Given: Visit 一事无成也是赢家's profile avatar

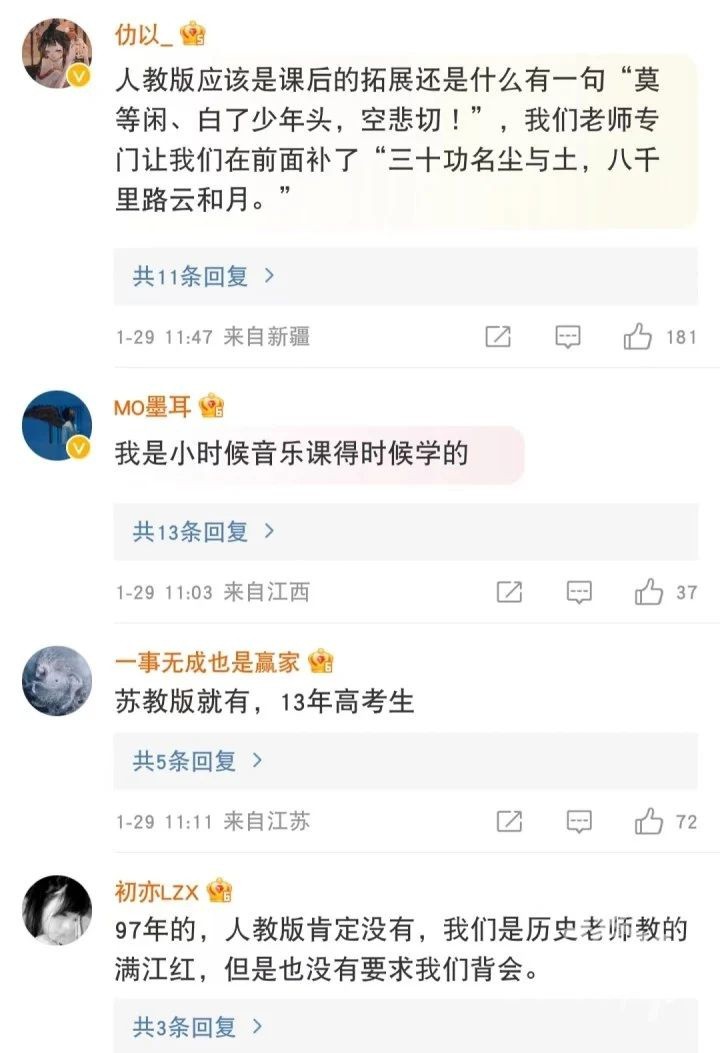Looking at the screenshot, I should [x=57, y=680].
